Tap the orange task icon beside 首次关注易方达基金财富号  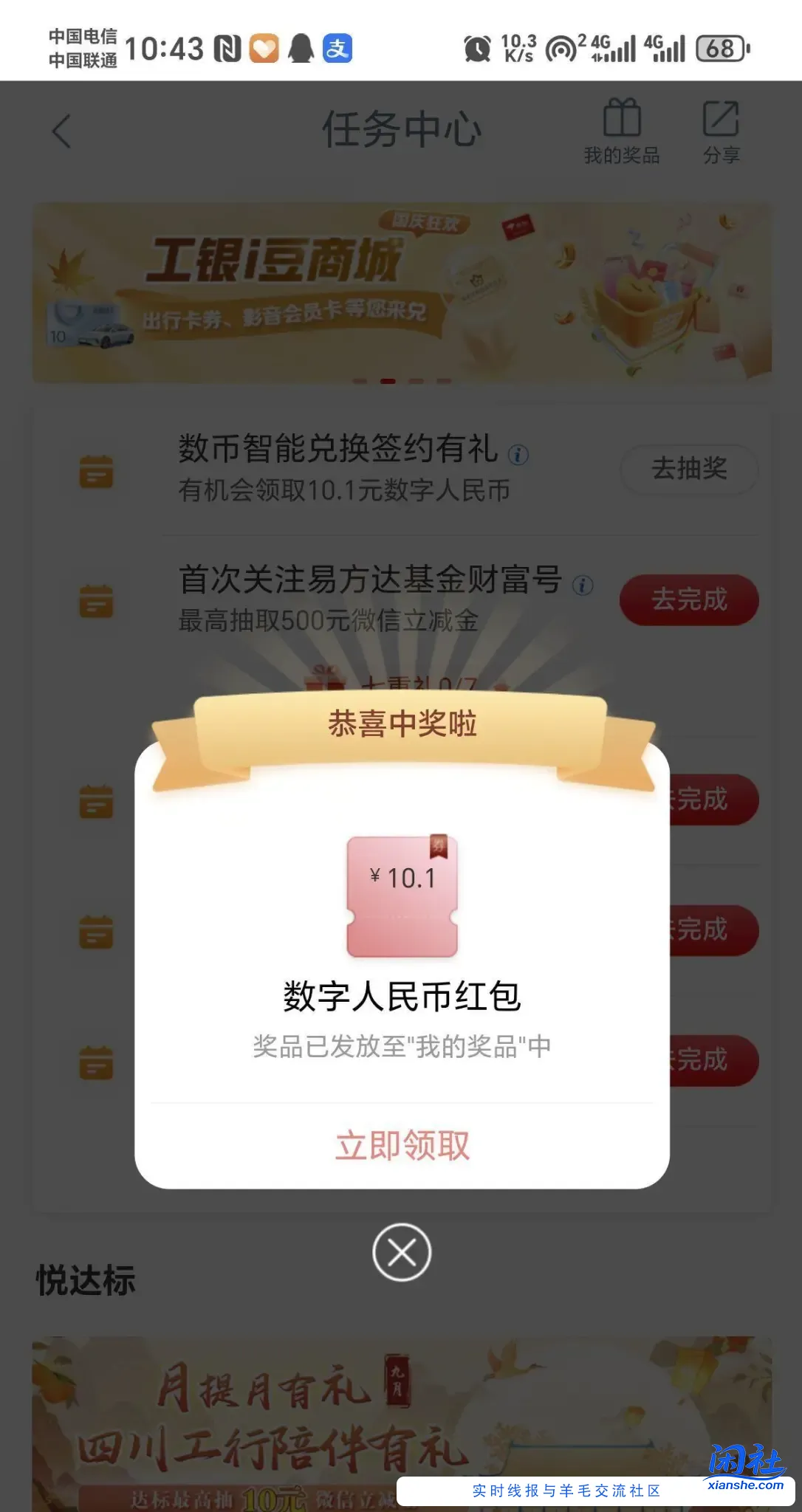click(95, 602)
